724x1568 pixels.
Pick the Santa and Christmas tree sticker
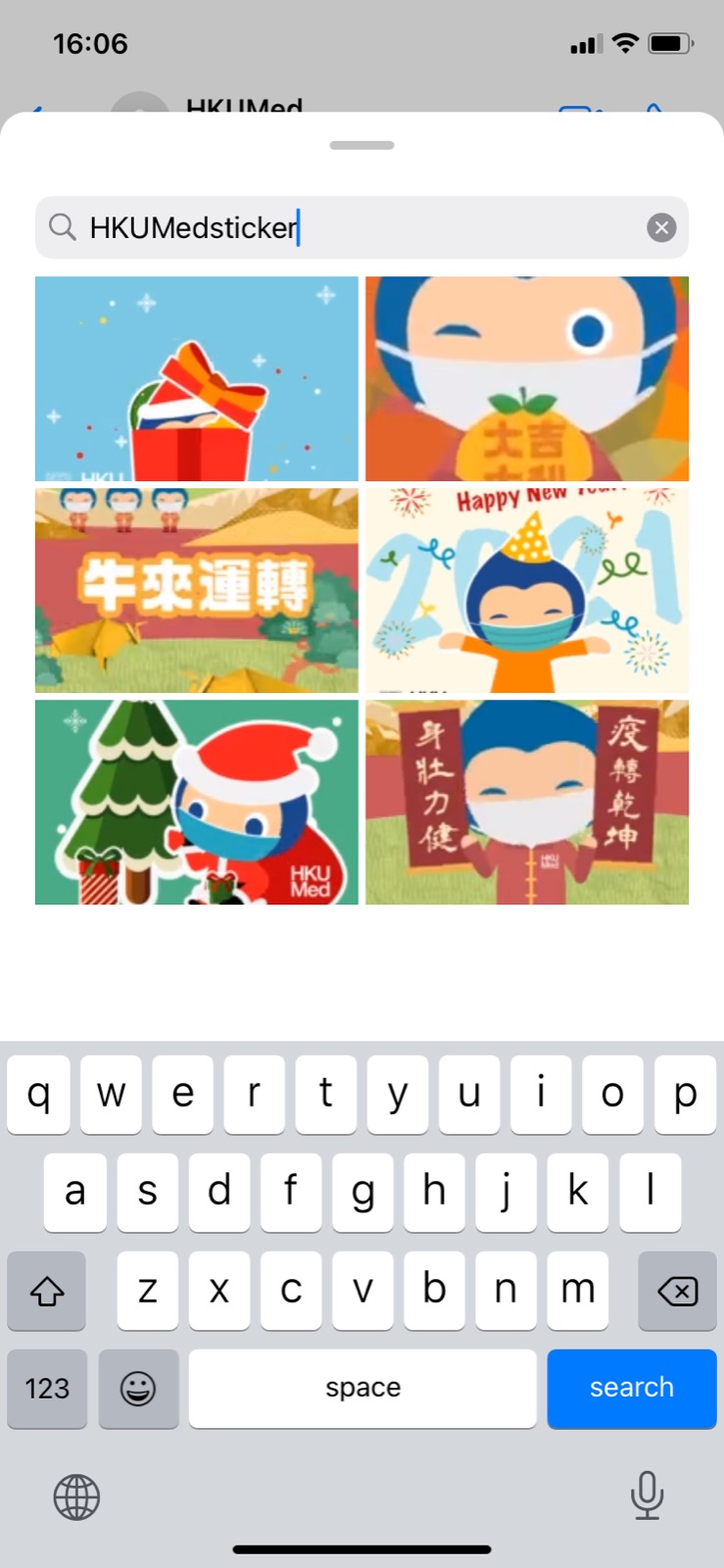tap(197, 803)
